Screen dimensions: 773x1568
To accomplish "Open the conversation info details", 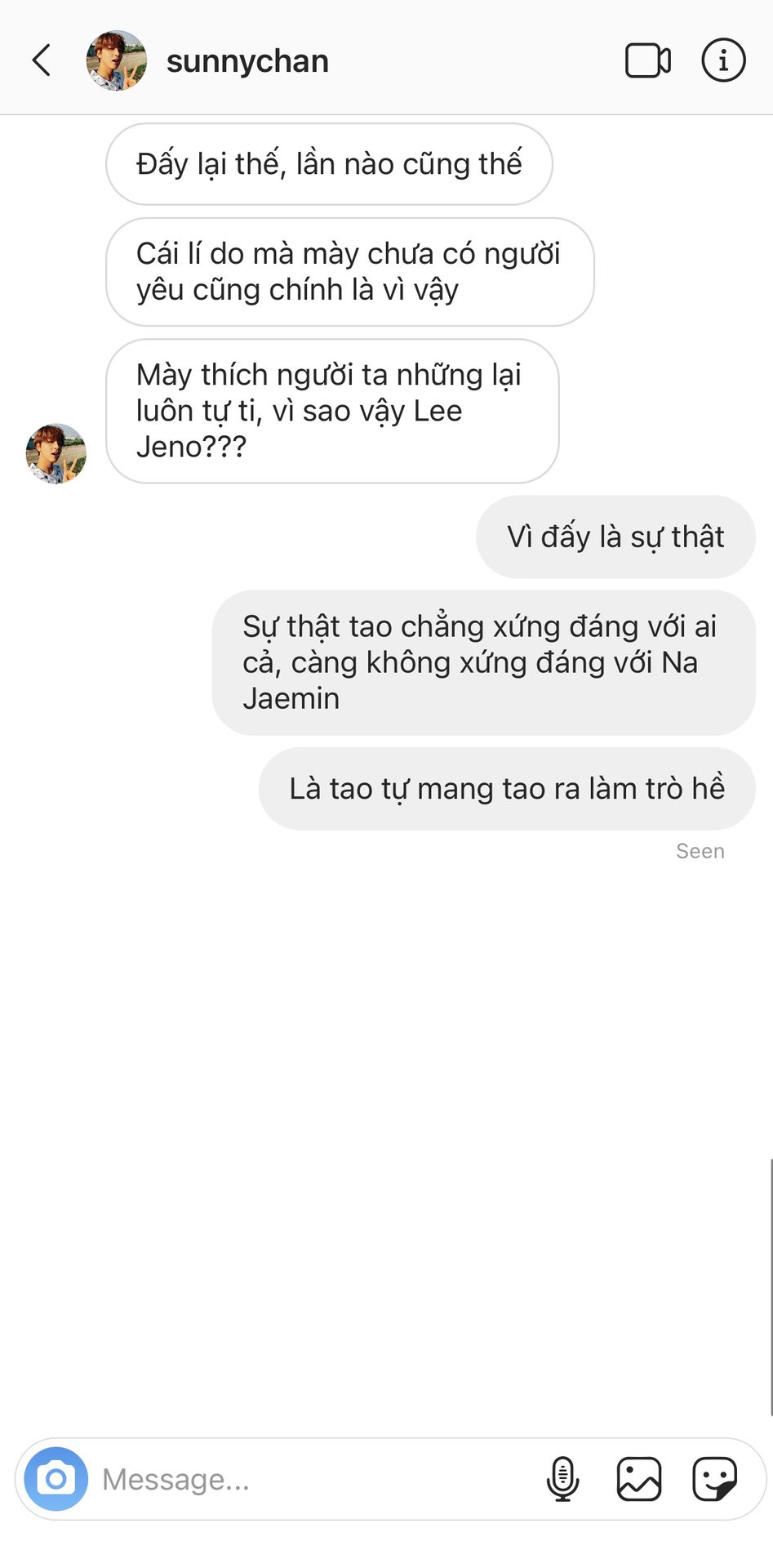I will point(723,60).
